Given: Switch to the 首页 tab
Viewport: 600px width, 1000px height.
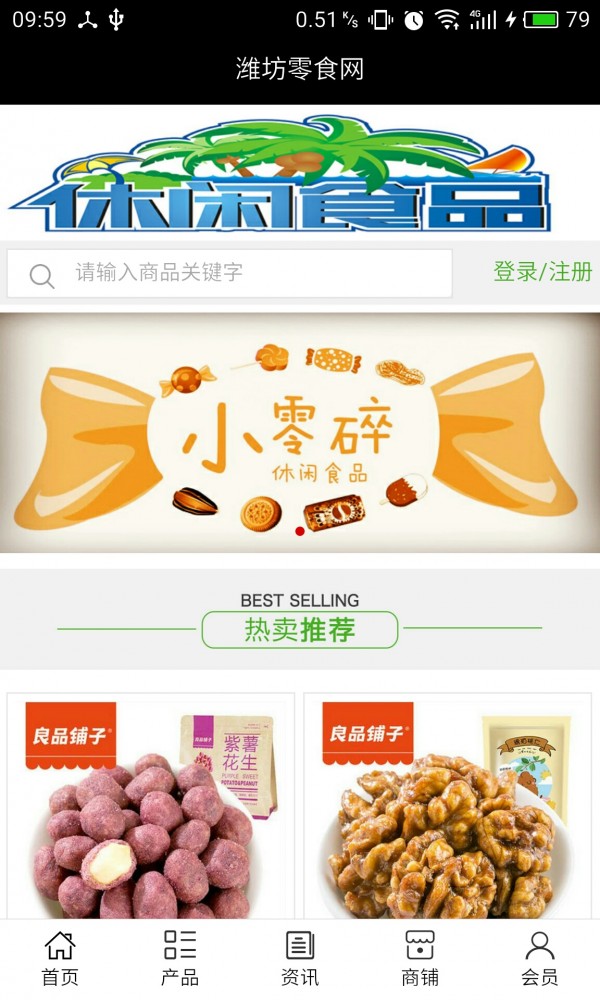Looking at the screenshot, I should (x=60, y=958).
